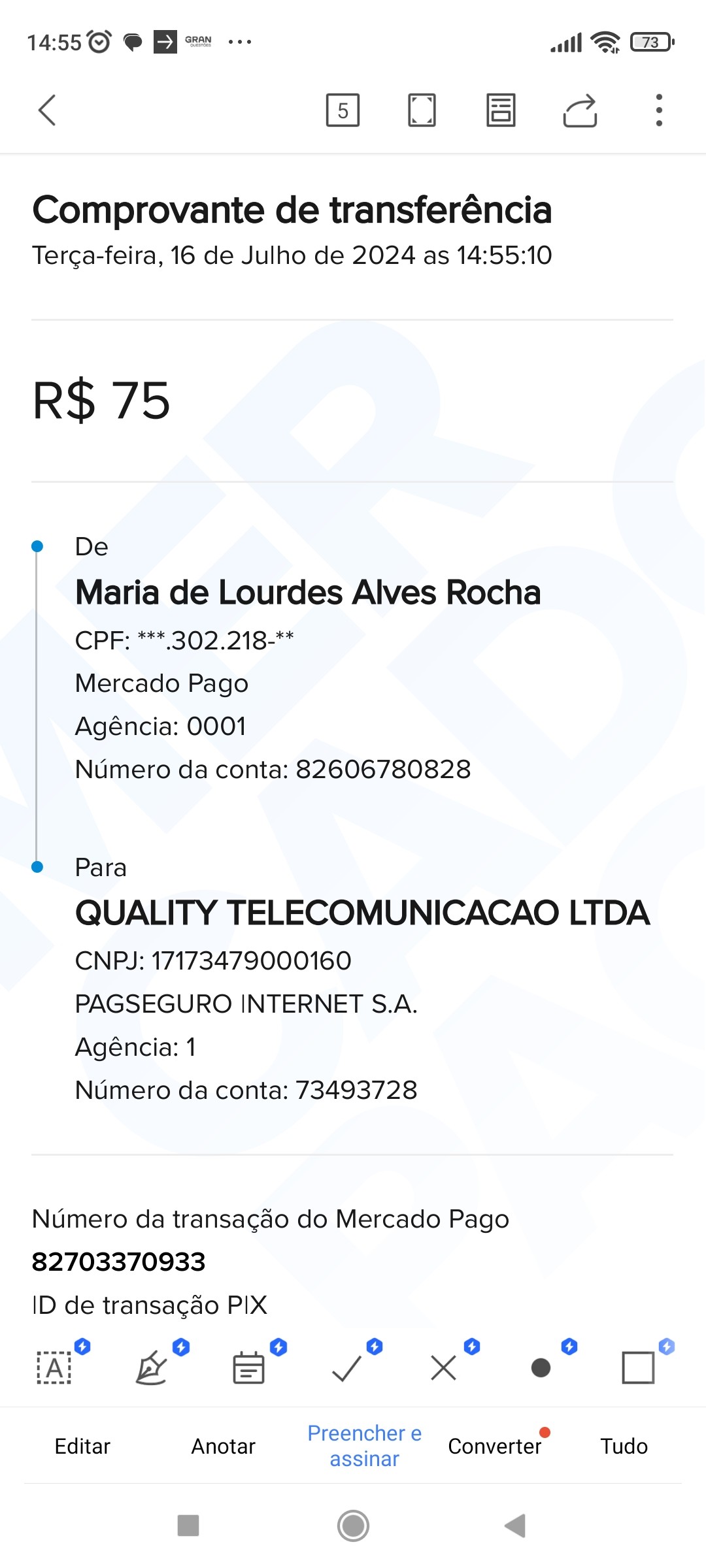This screenshot has width=706, height=1568.
Task: Switch to the Preencher e assinar tab
Action: pyautogui.click(x=364, y=1446)
